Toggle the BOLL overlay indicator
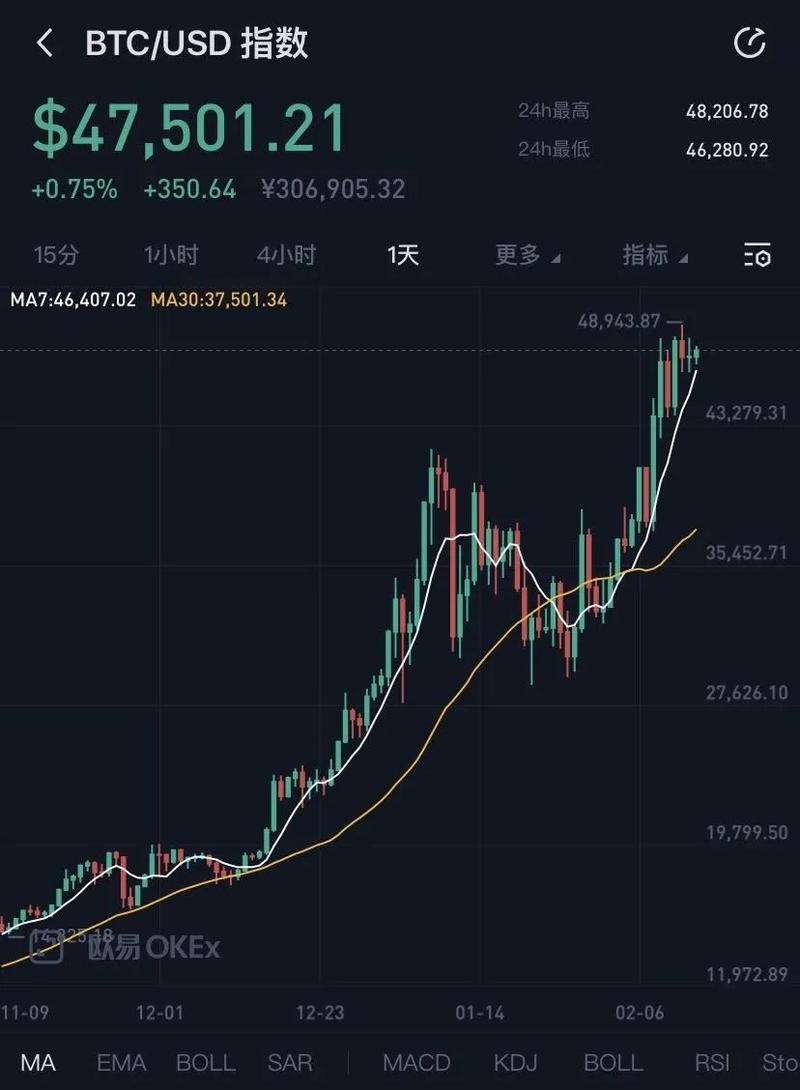Screen dimensions: 800x1090 click(205, 1062)
